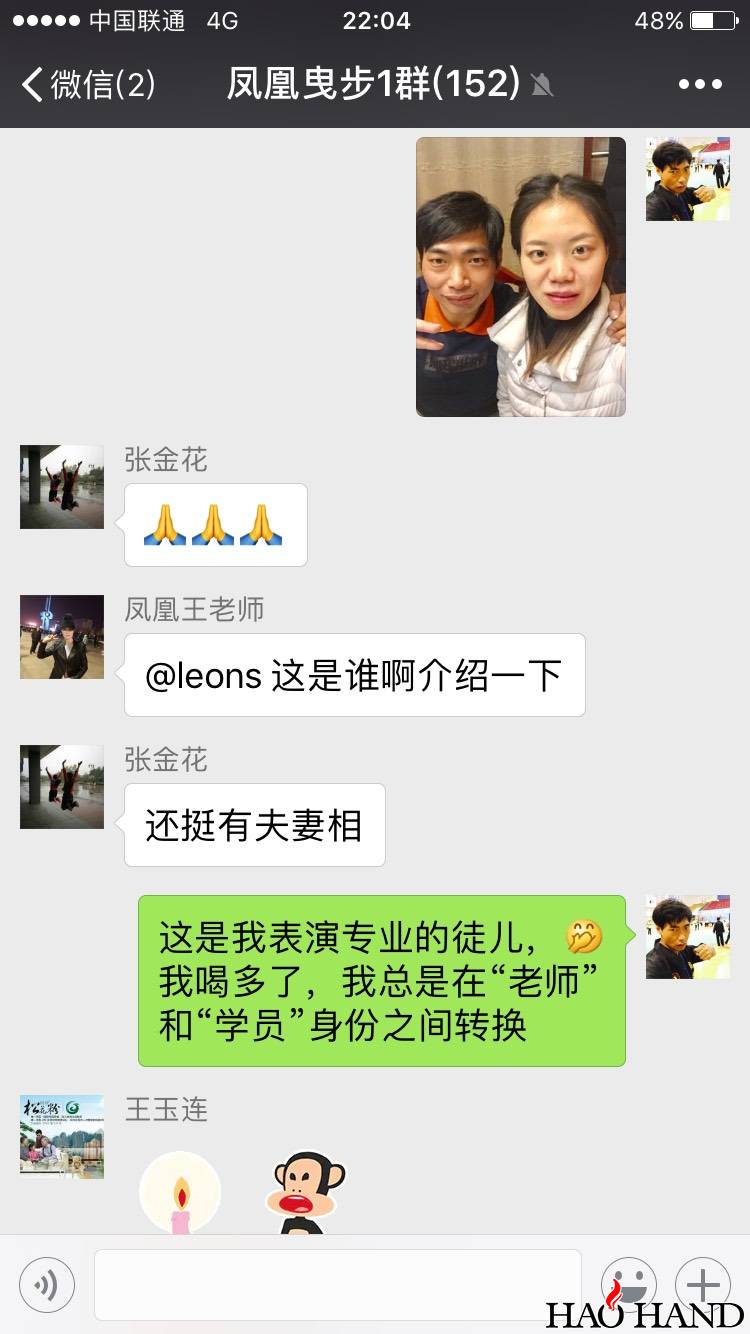Open the emoji sticker panel
This screenshot has height=1334, width=750.
point(629,1285)
